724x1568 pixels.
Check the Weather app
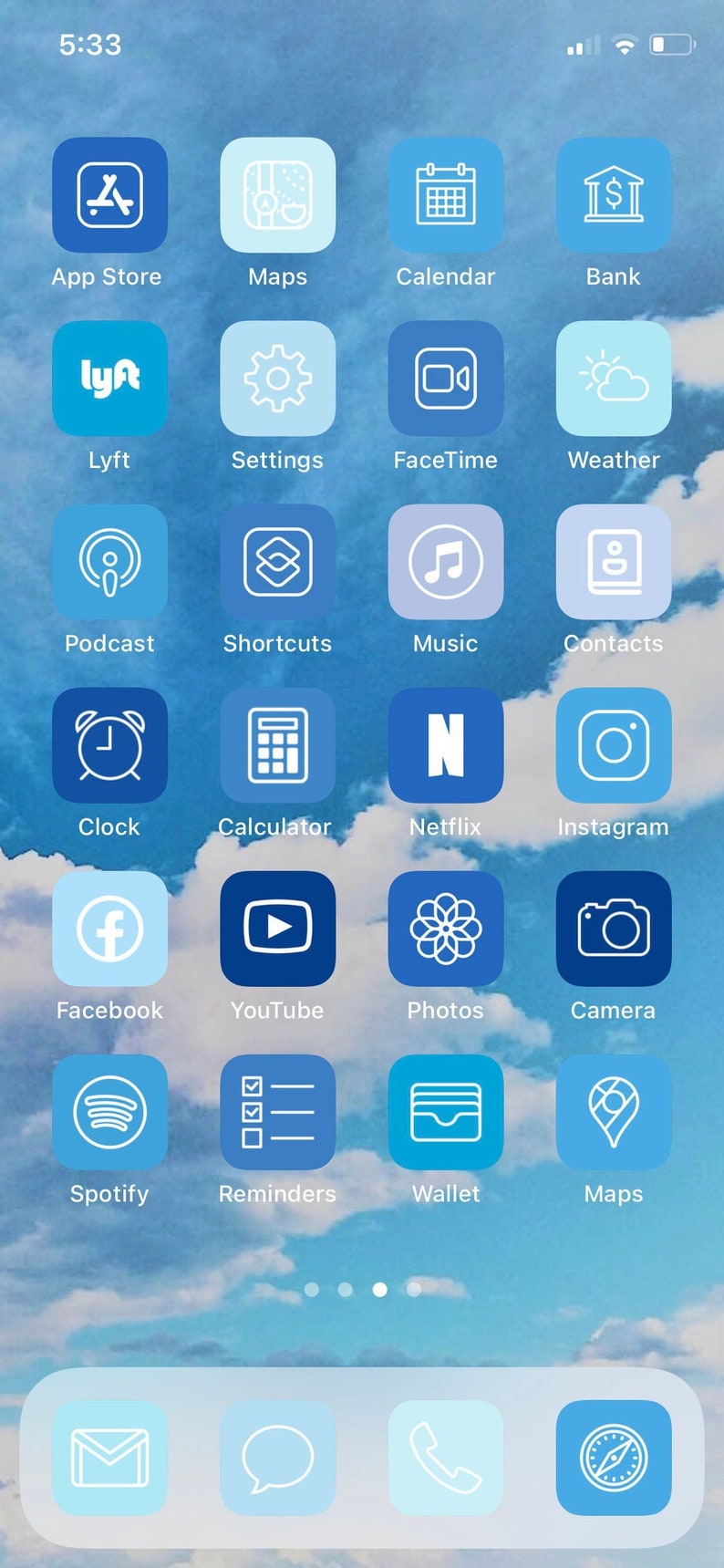[x=614, y=378]
